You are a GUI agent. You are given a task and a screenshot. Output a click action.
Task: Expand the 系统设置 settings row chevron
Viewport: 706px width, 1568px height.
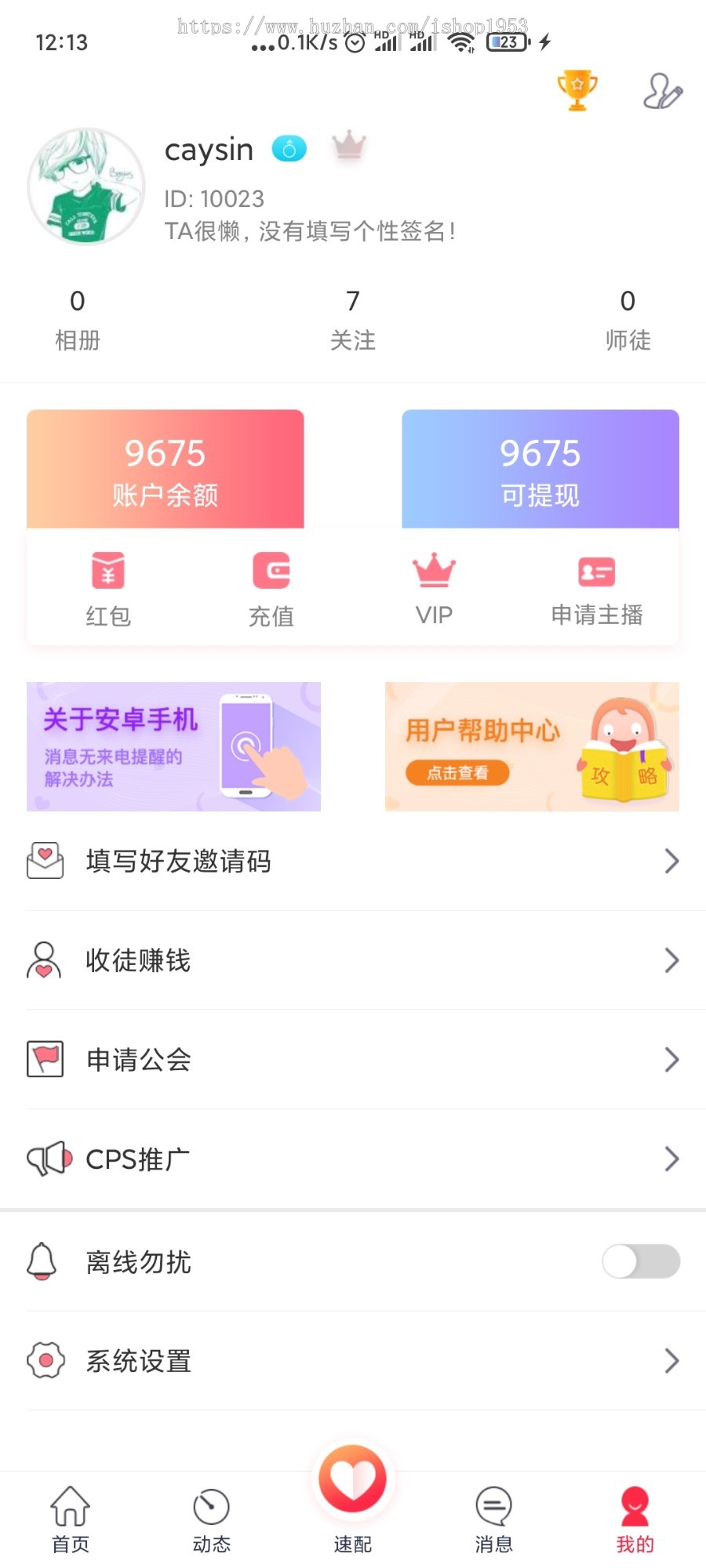671,1361
